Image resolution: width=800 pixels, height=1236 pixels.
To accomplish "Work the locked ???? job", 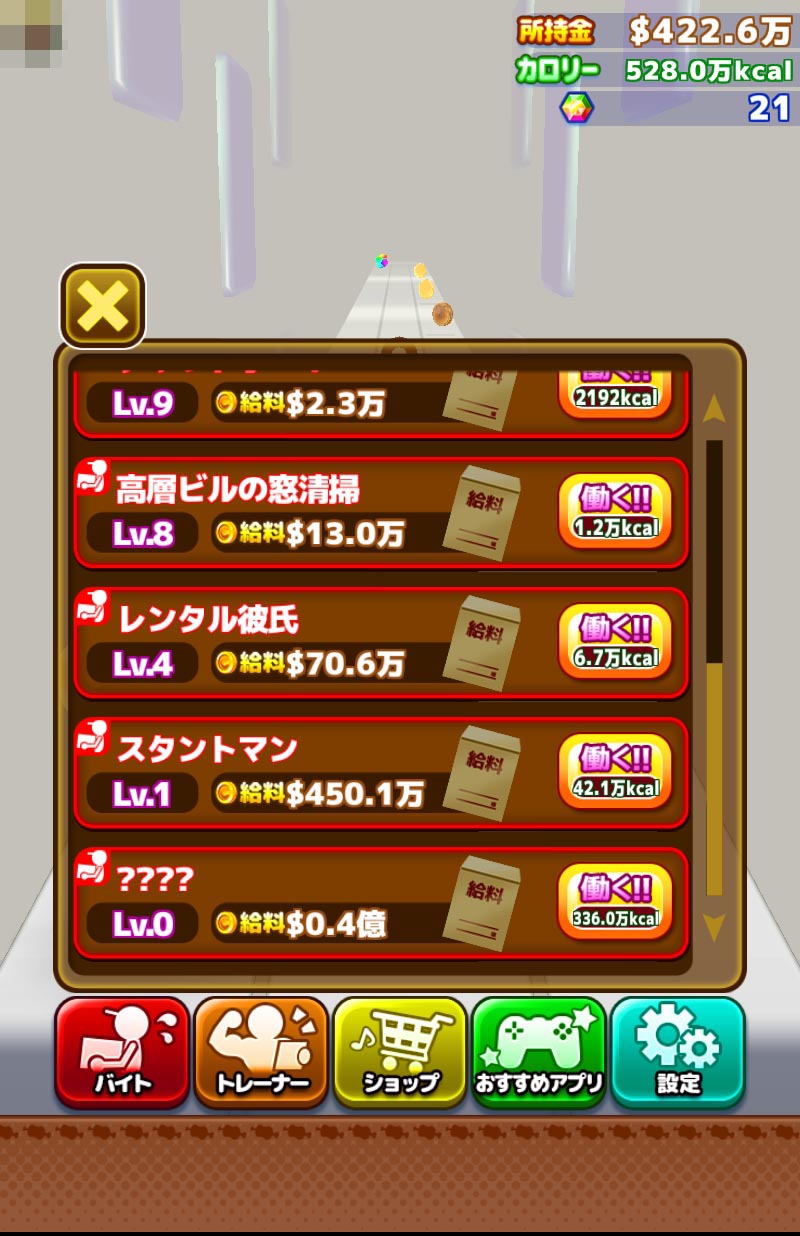I will [x=615, y=901].
